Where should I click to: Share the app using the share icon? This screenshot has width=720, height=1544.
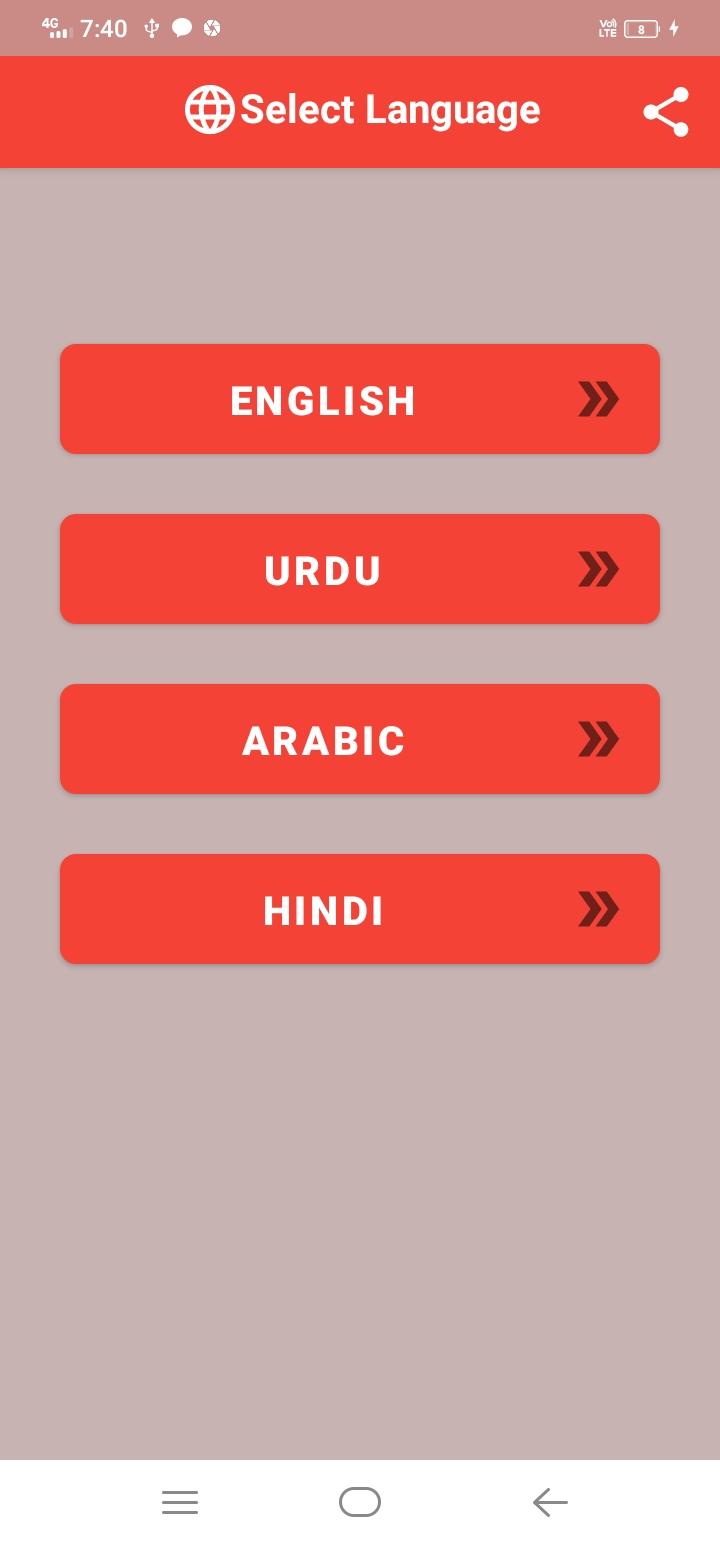click(666, 112)
